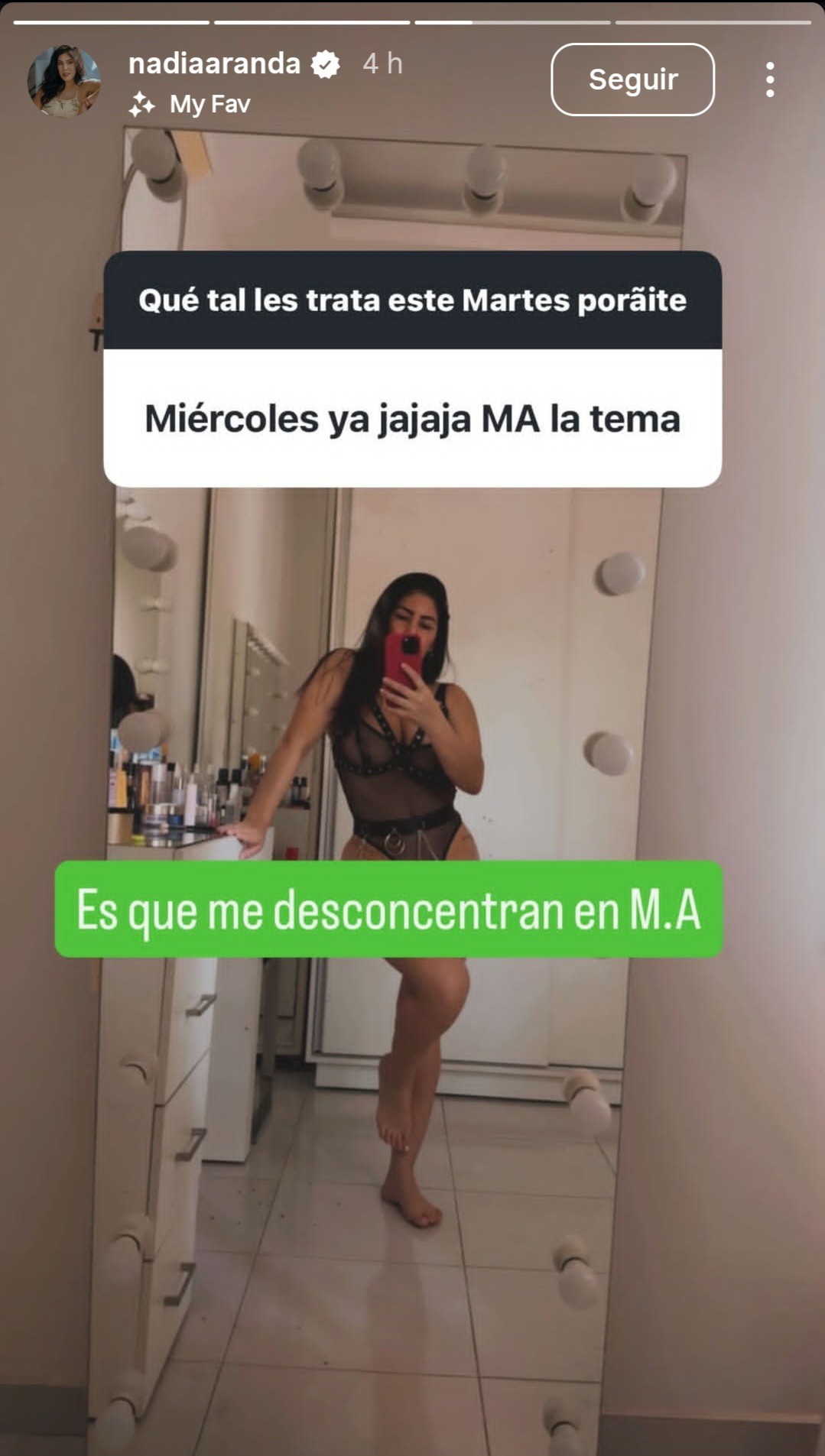Image resolution: width=825 pixels, height=1456 pixels.
Task: Open the story's three-dot options menu
Action: (769, 79)
